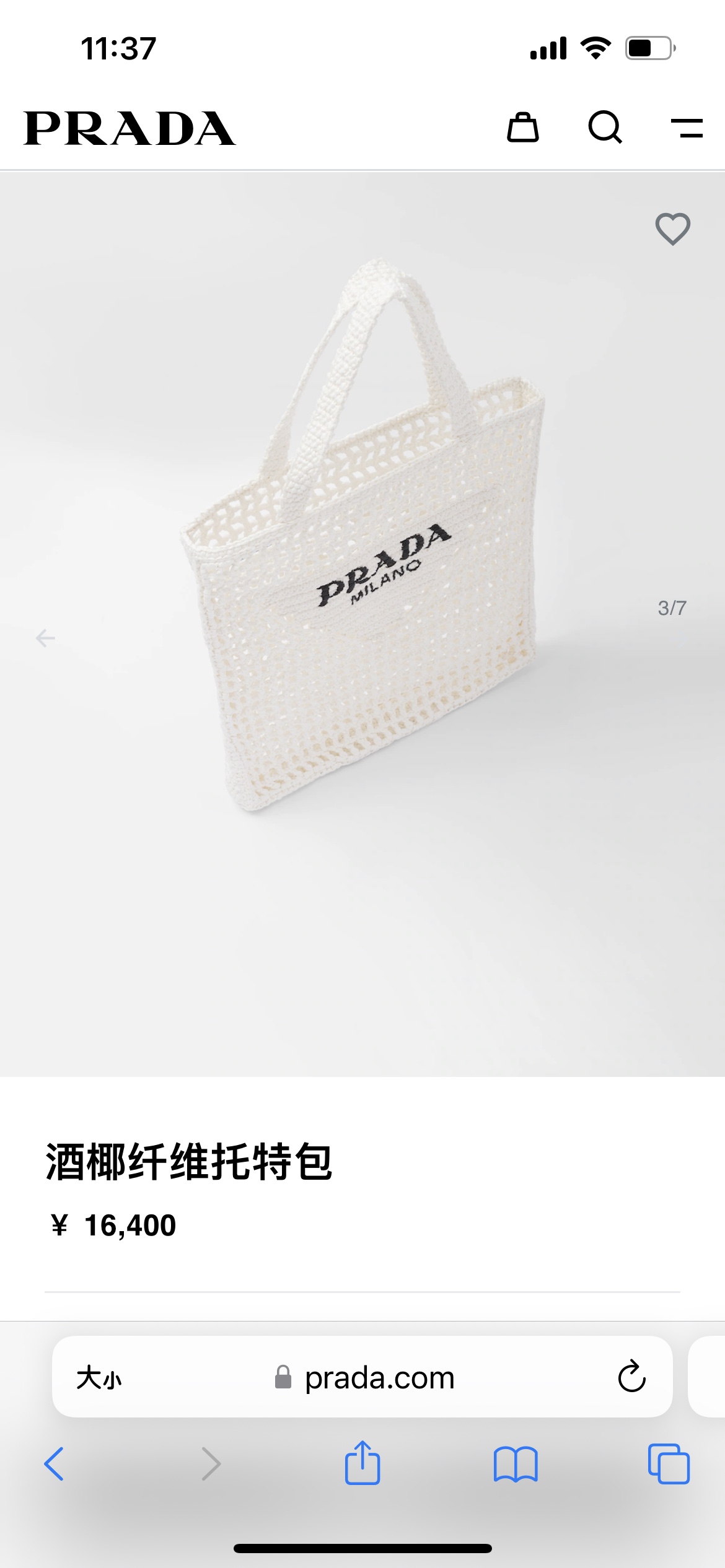Open the 大小 page settings menu
This screenshot has width=725, height=1568.
point(99,1379)
